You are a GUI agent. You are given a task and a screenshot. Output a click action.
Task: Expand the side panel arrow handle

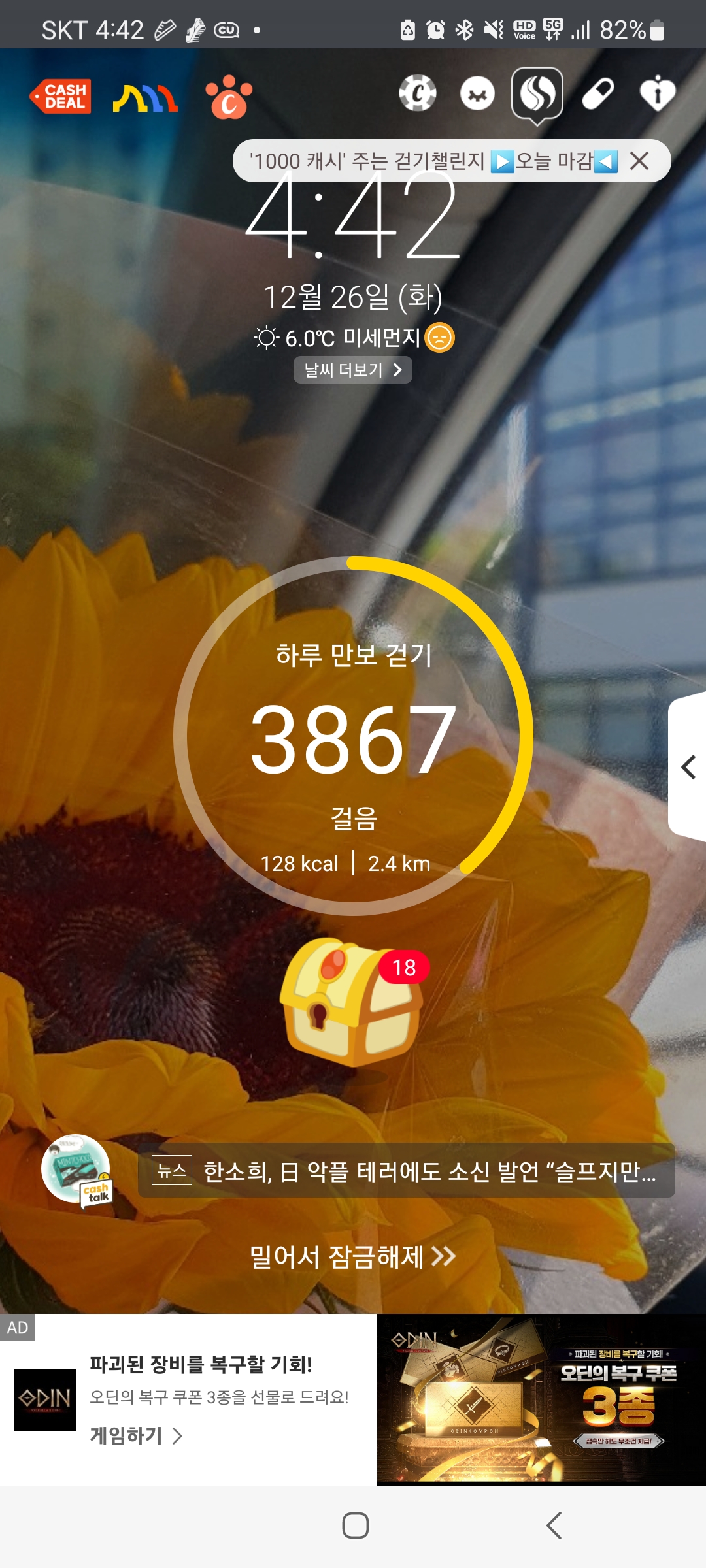688,767
